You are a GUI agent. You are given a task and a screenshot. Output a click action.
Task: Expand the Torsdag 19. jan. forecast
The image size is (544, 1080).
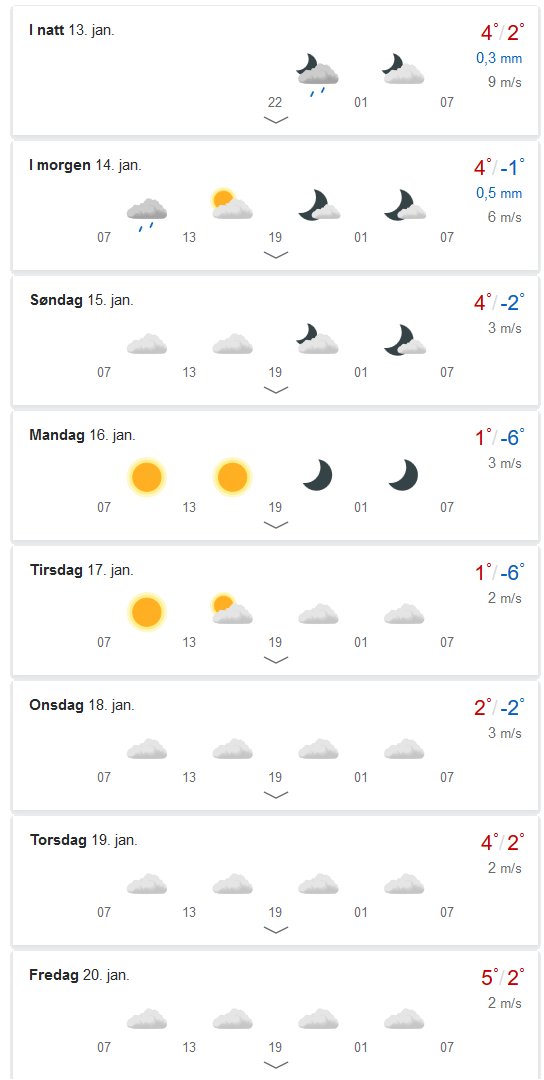tap(275, 930)
